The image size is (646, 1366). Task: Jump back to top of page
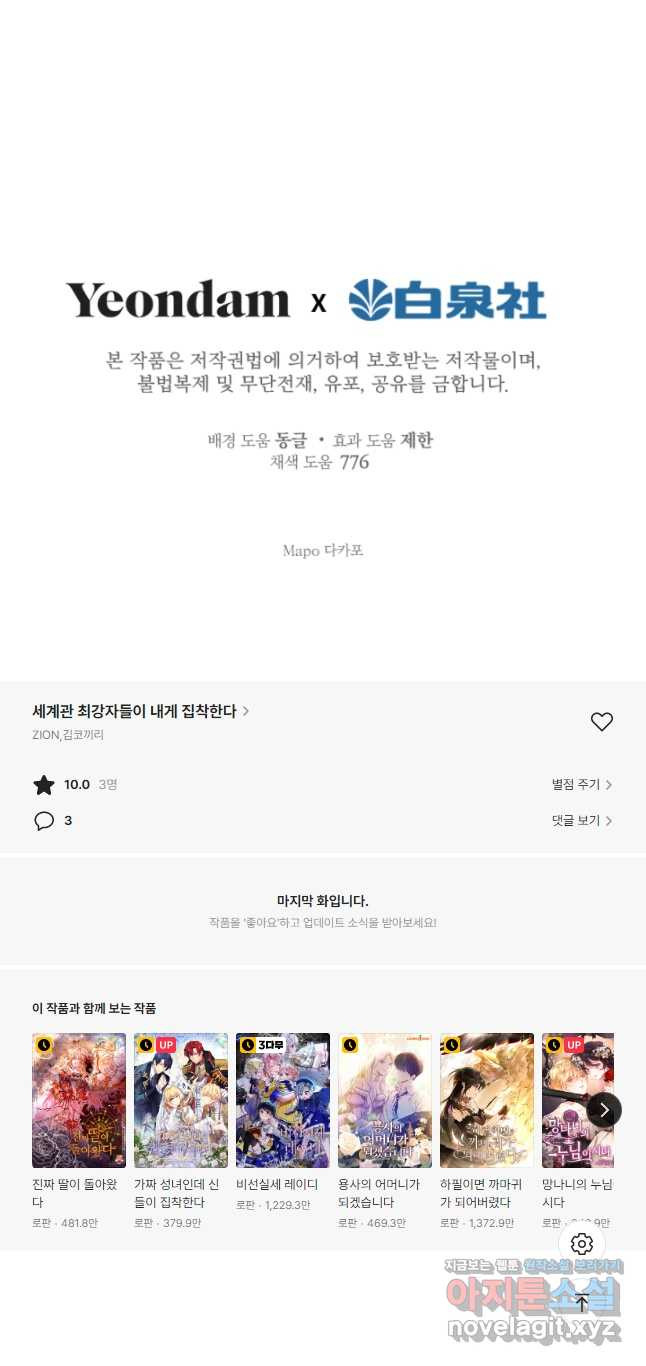582,1303
